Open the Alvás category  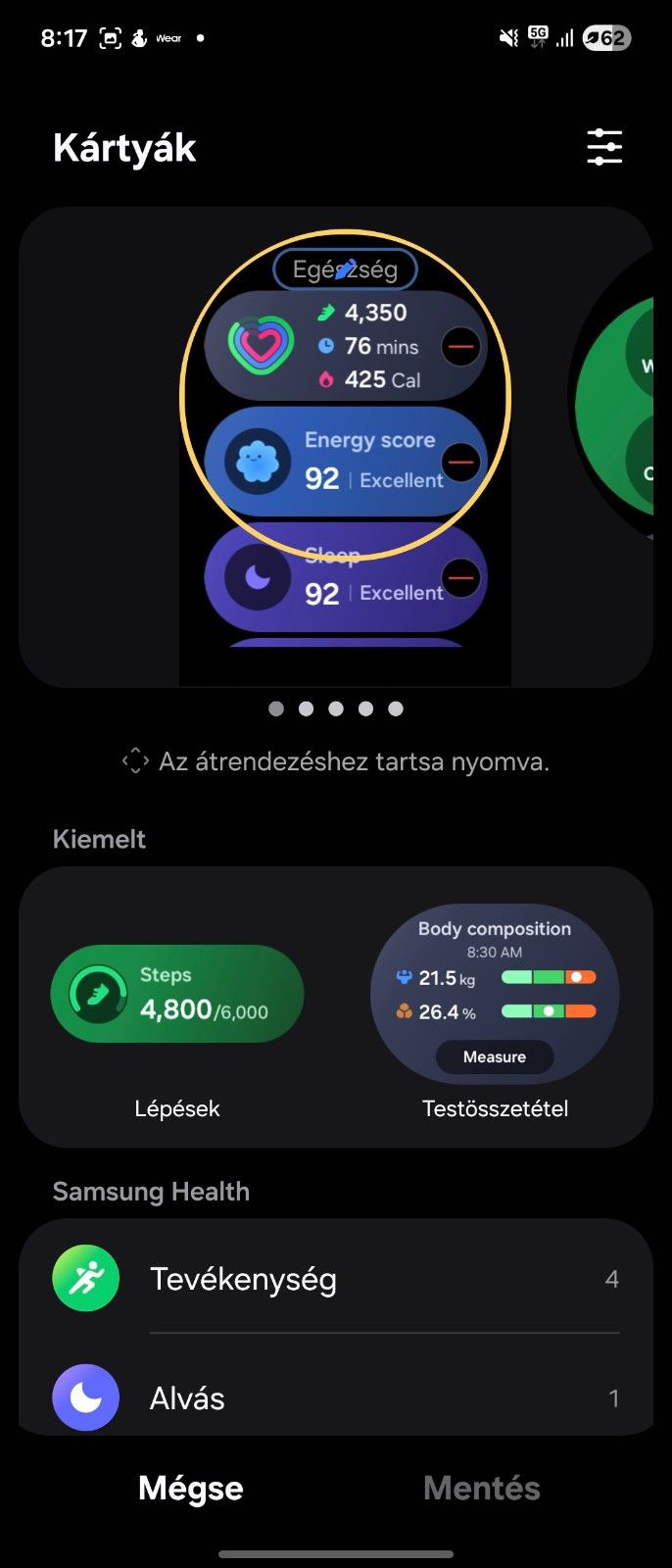pos(335,1397)
